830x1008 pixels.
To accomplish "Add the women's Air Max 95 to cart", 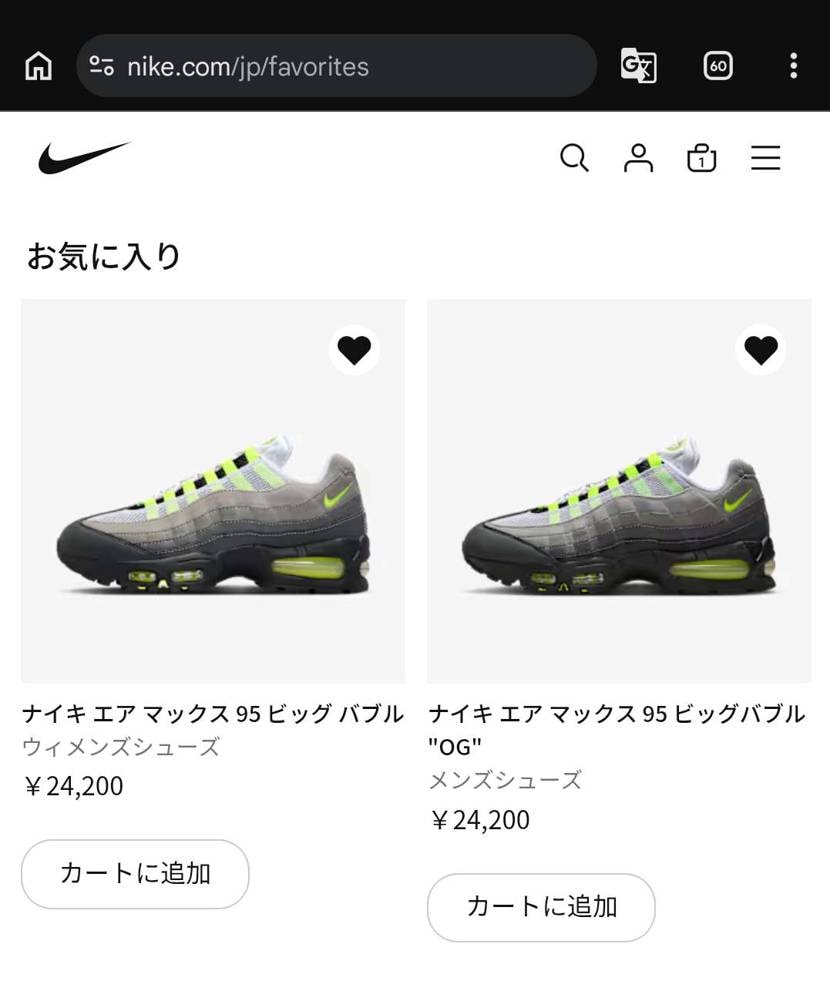I will click(134, 874).
